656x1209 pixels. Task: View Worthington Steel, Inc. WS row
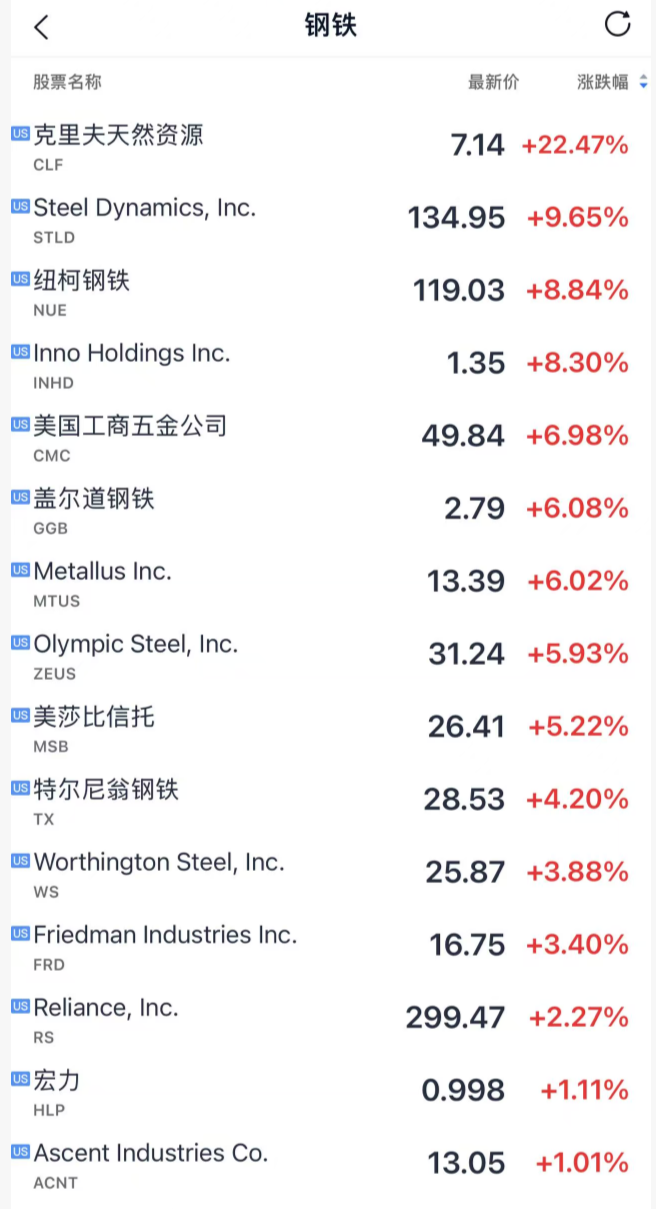[x=328, y=873]
